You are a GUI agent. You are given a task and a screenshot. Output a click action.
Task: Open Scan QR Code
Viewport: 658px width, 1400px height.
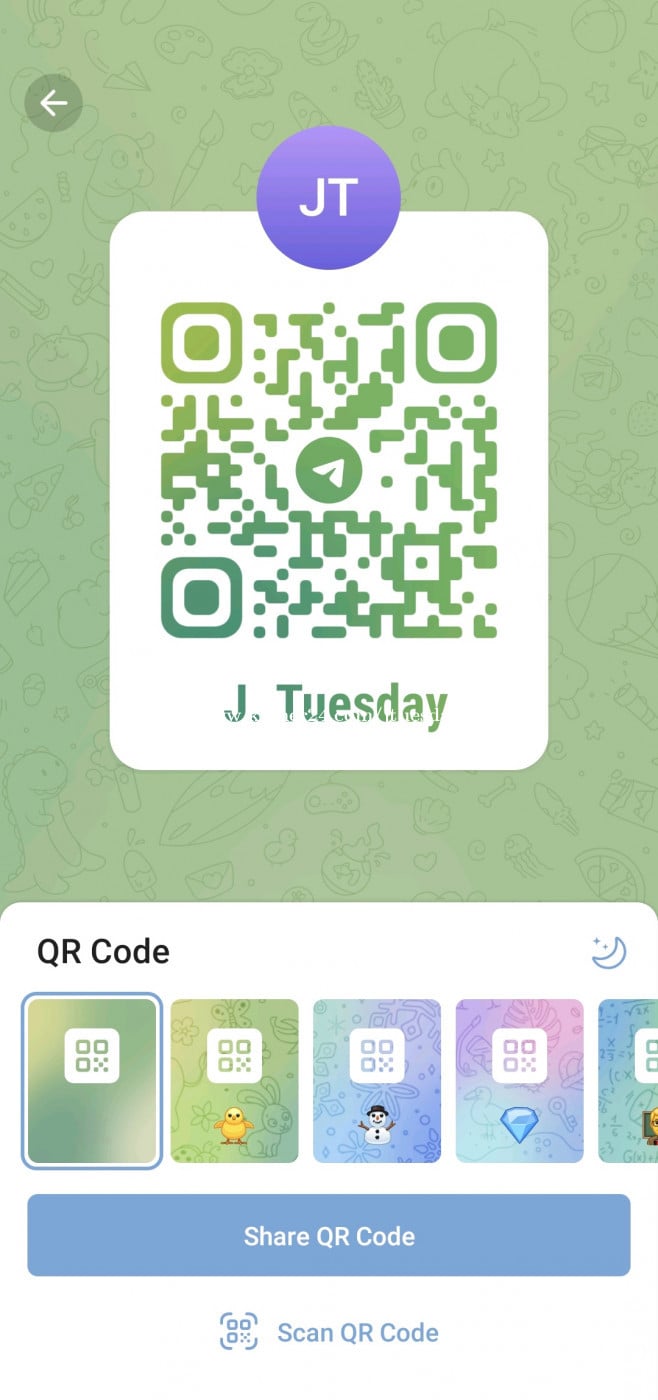tap(329, 1332)
